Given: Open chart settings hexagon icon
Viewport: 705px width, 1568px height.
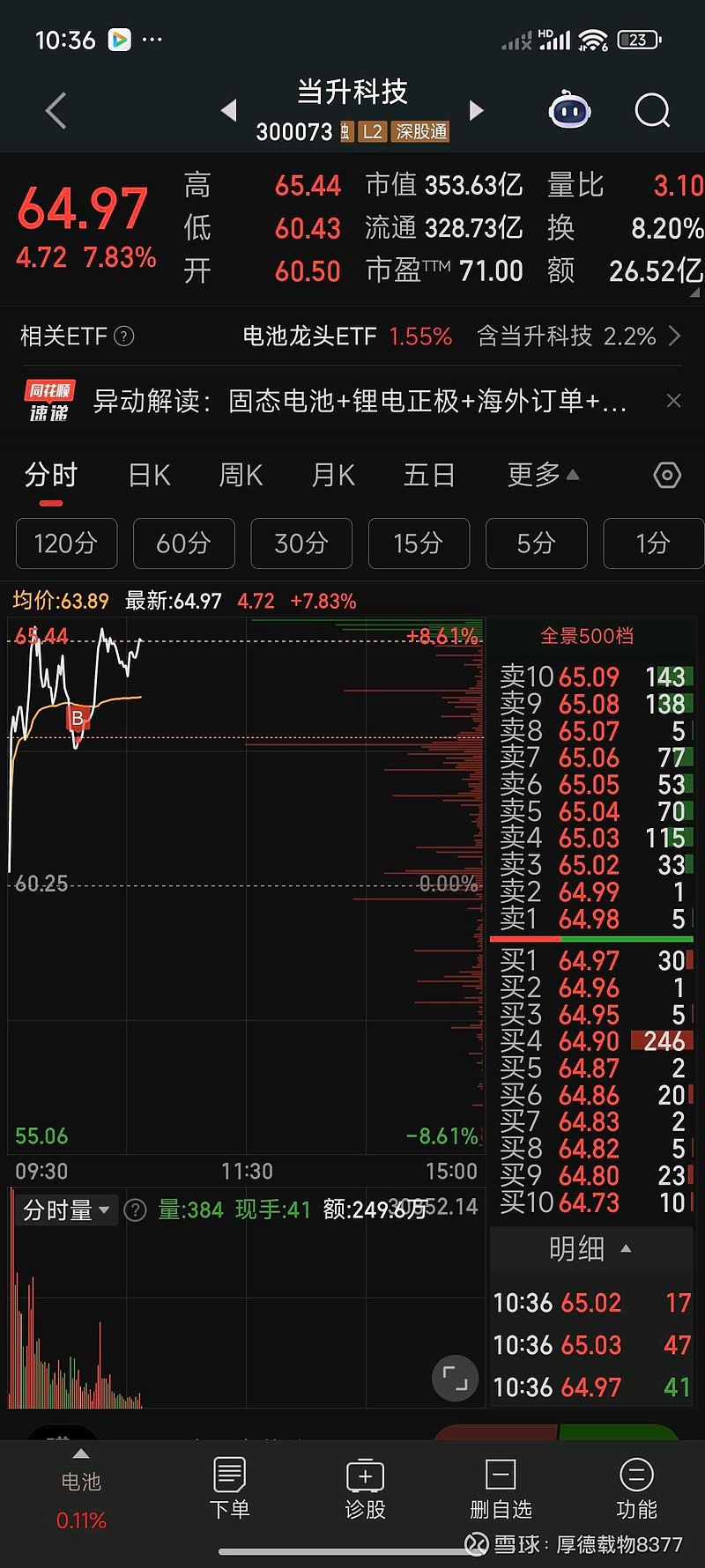Looking at the screenshot, I should point(667,476).
